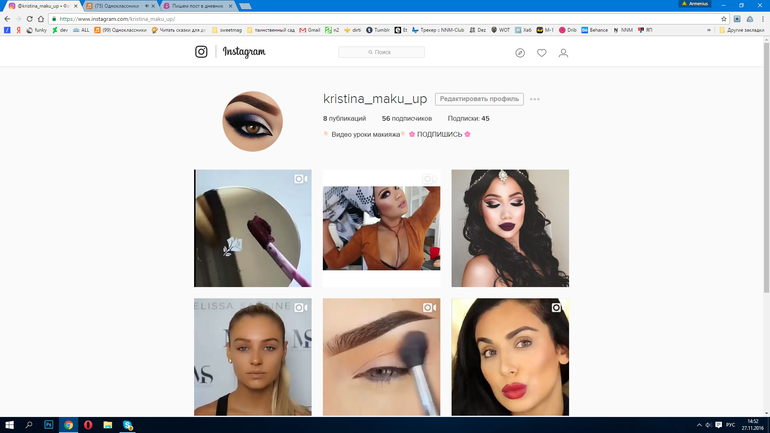View the Подписки: 45 list
The width and height of the screenshot is (770, 433).
coord(468,118)
